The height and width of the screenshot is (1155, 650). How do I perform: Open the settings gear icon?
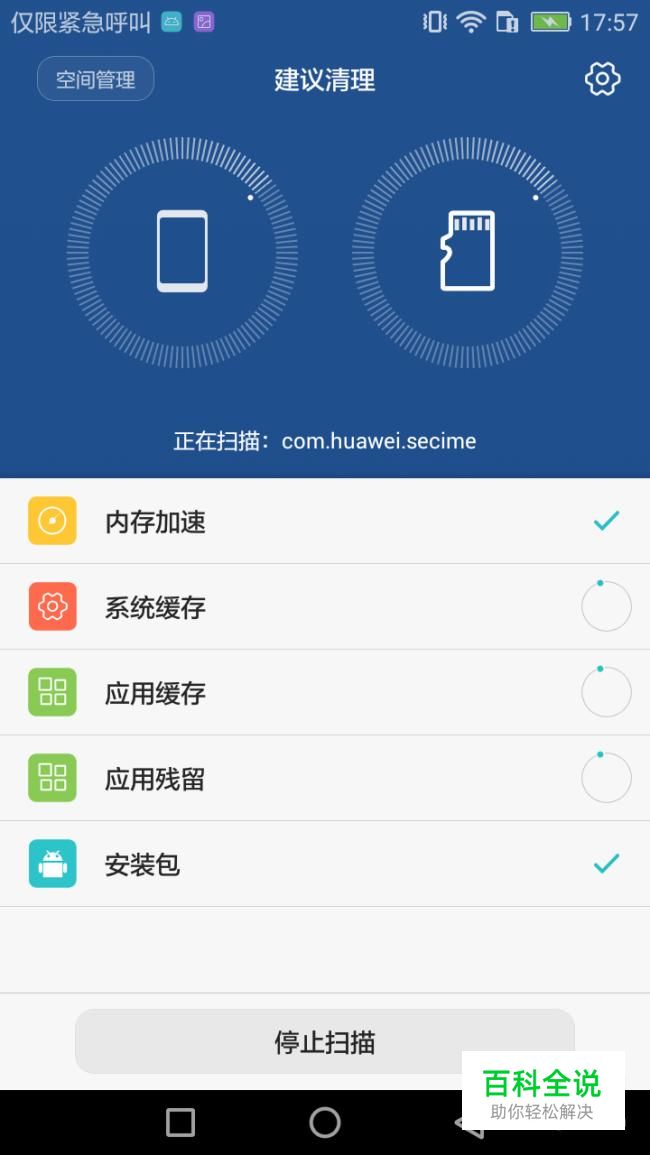(x=602, y=79)
